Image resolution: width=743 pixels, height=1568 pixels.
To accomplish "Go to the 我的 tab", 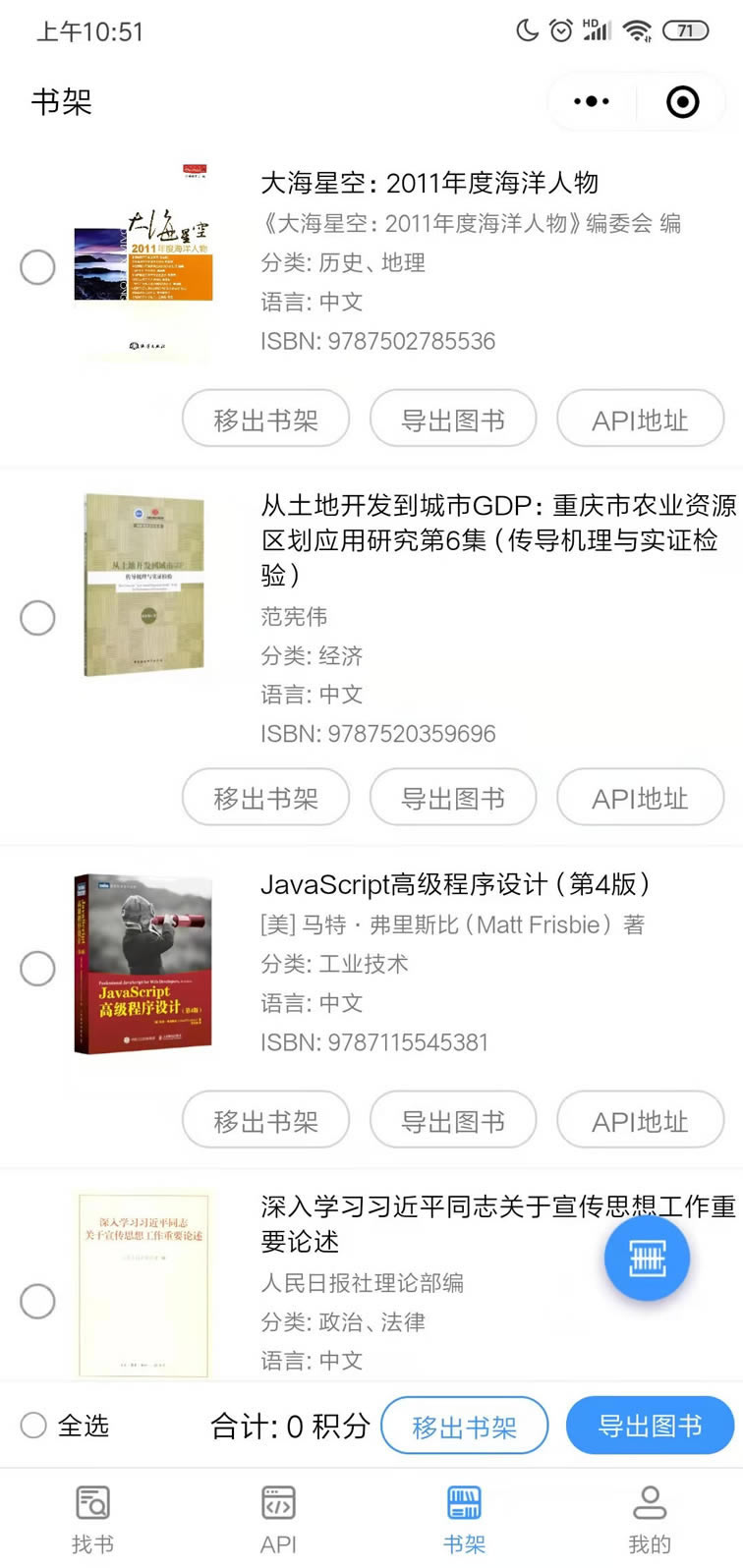I will pyautogui.click(x=649, y=1518).
